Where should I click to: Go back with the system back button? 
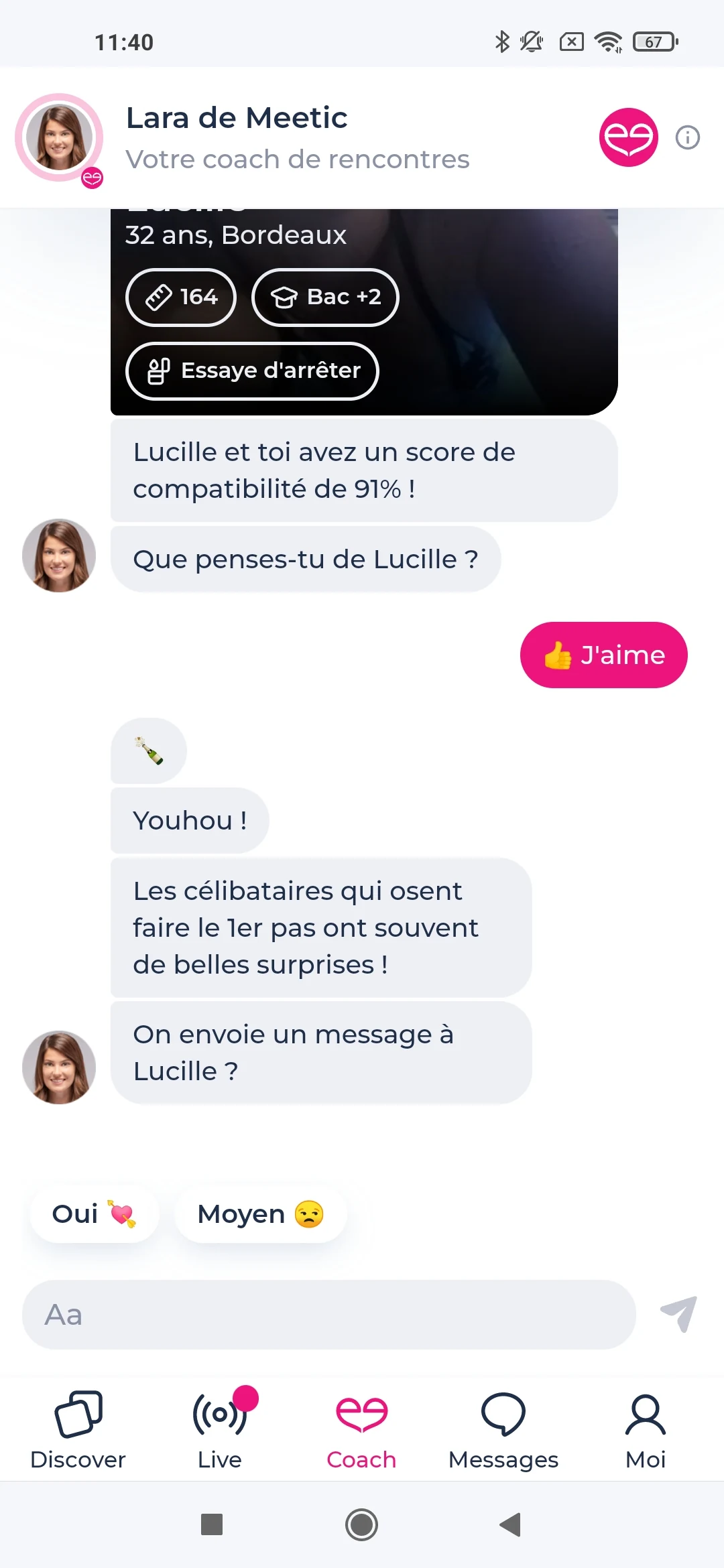pos(510,1524)
